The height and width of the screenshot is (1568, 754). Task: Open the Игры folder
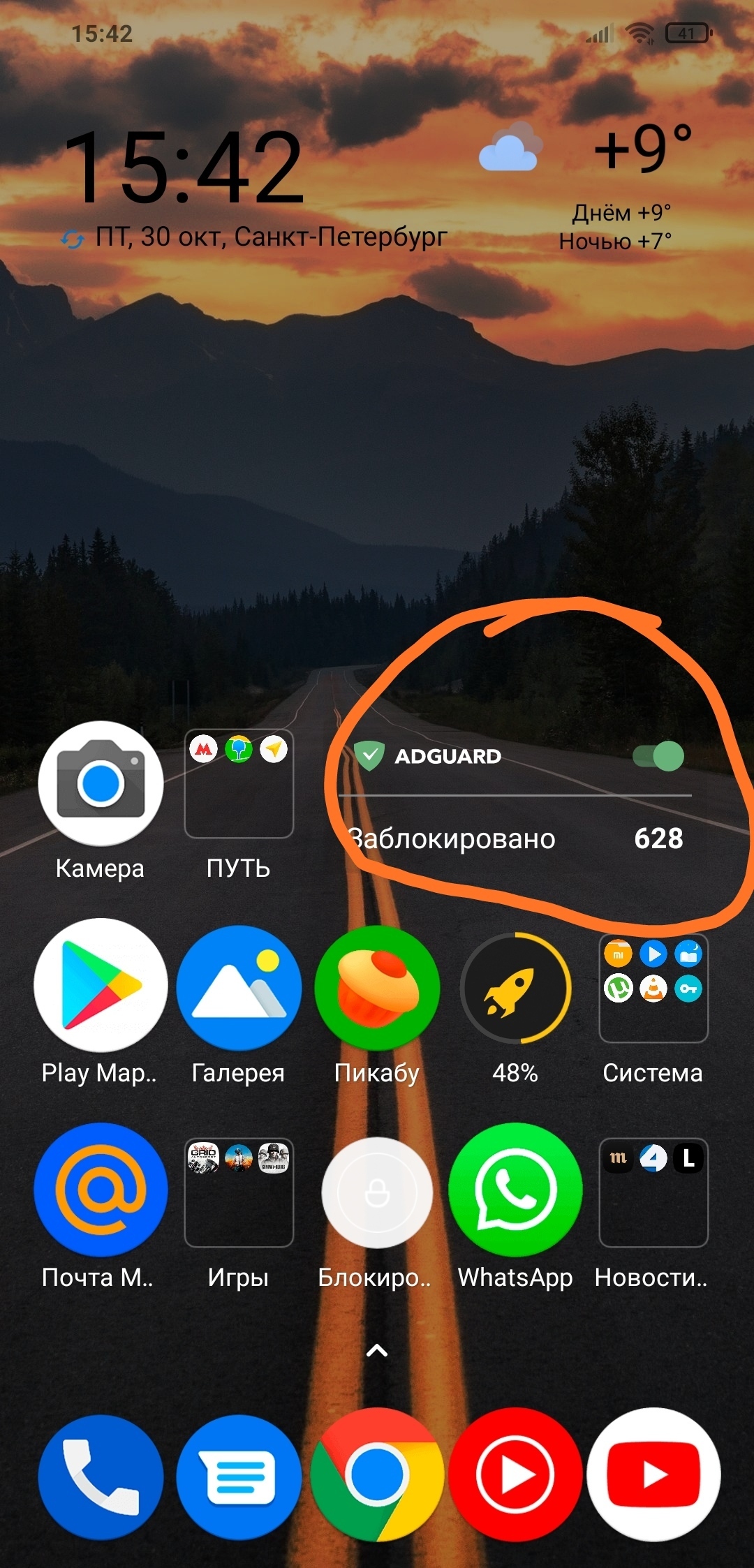tap(239, 1192)
